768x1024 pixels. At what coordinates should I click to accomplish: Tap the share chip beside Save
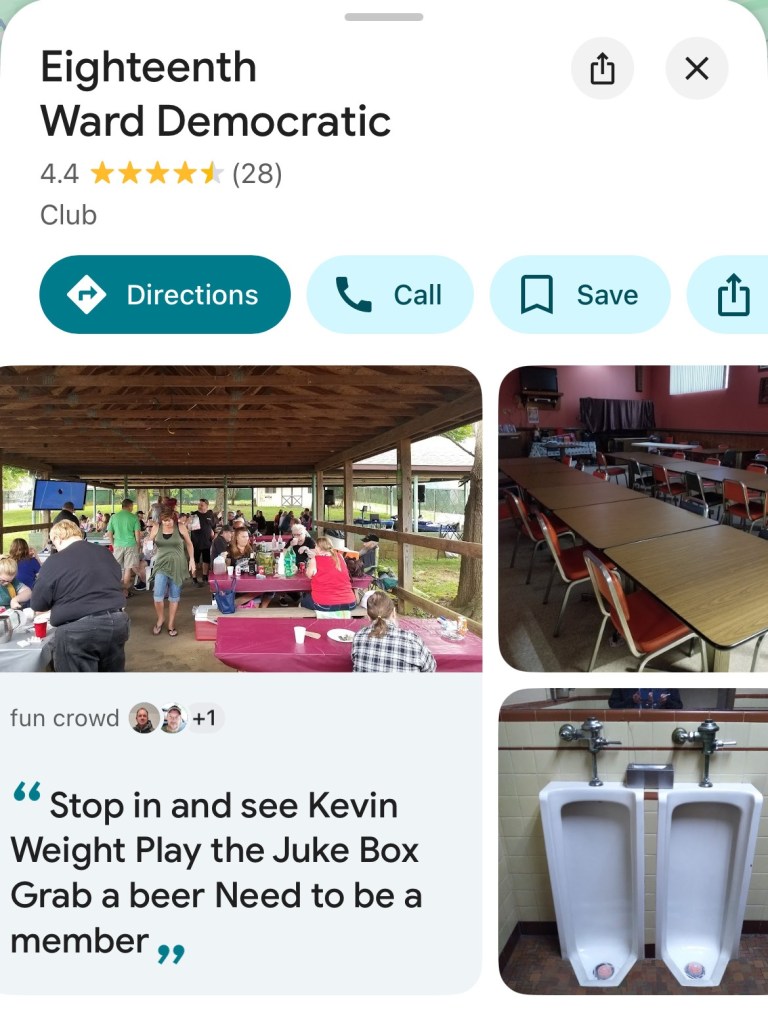click(733, 295)
